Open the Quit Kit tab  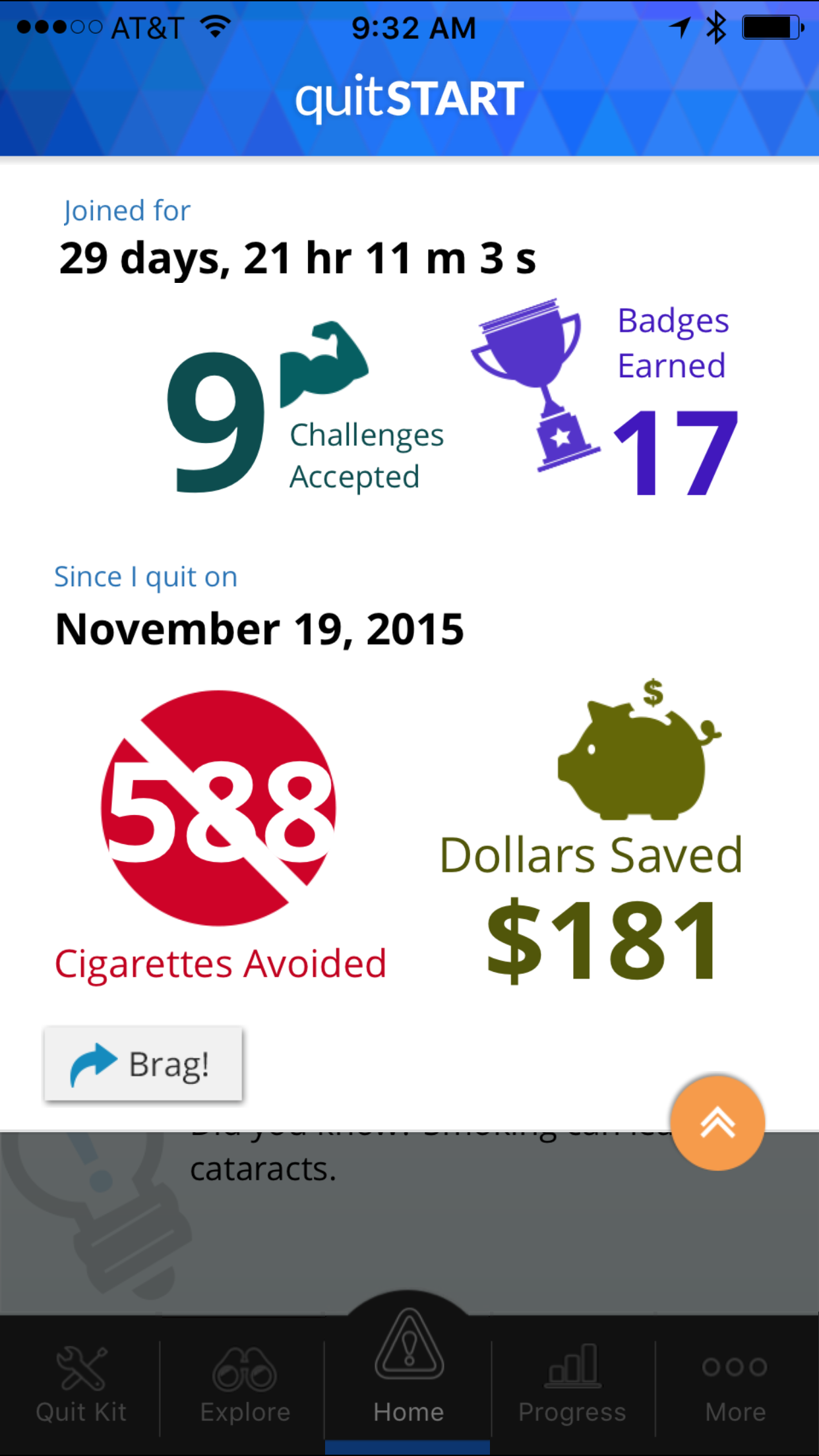(x=81, y=1385)
